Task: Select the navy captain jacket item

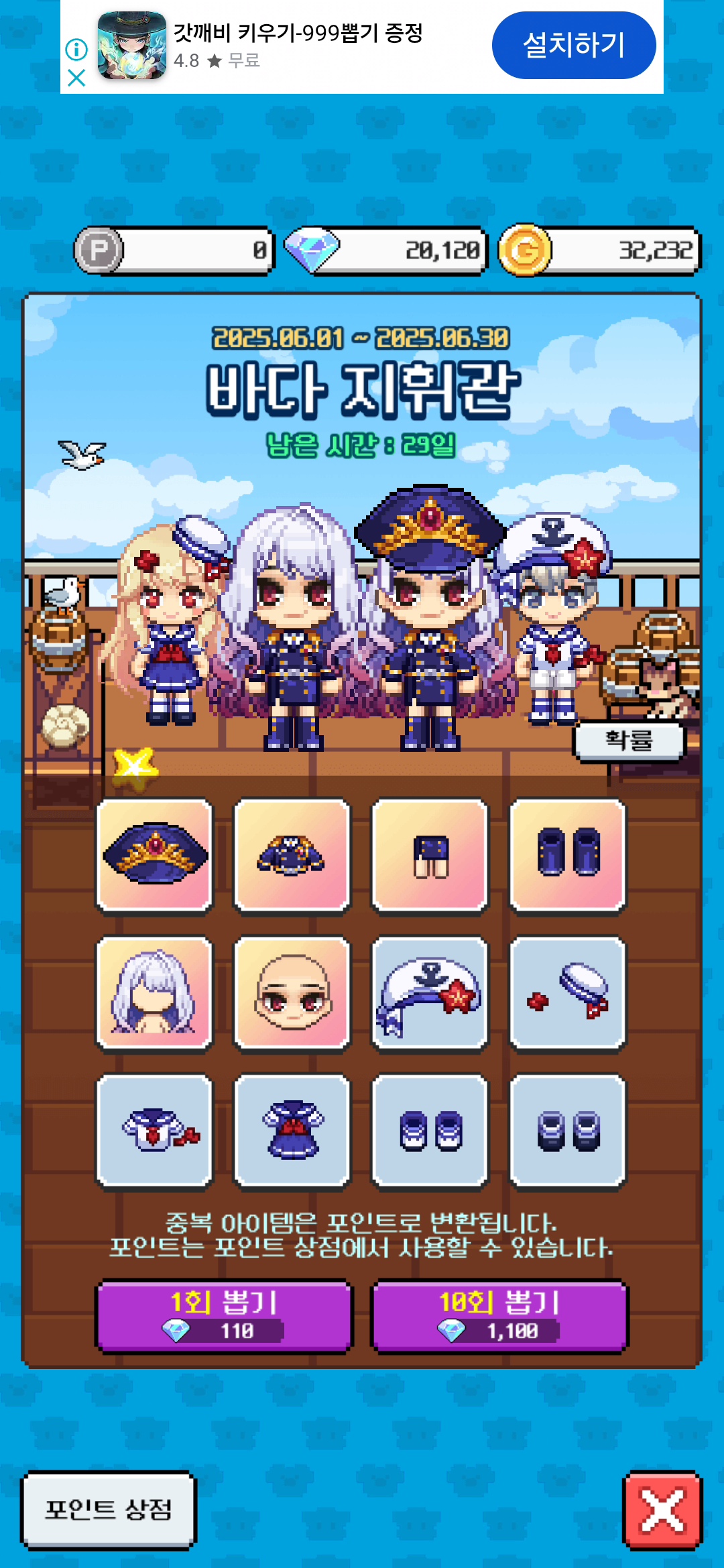Action: point(292,855)
